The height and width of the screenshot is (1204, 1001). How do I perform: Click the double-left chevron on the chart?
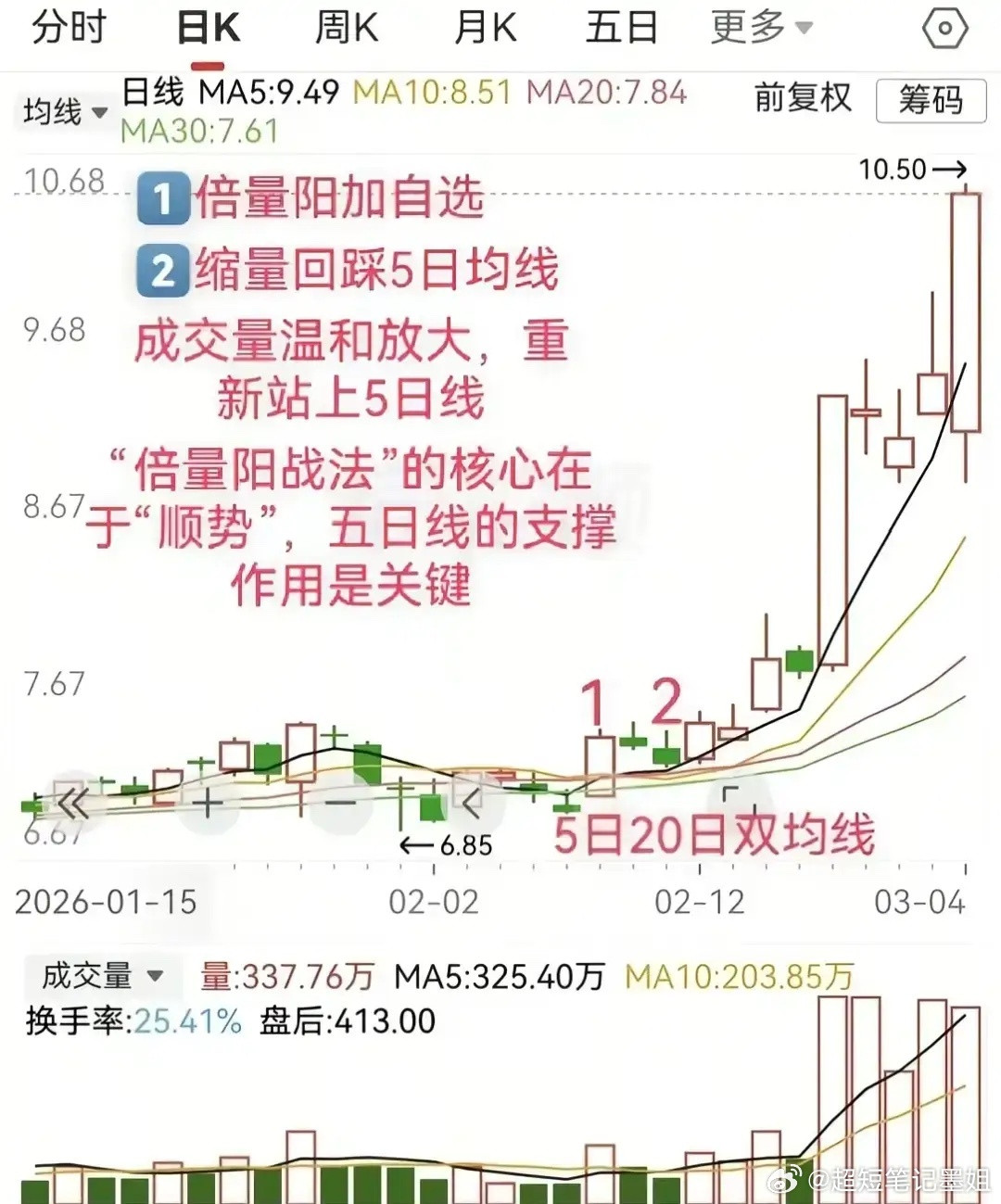pos(74,804)
